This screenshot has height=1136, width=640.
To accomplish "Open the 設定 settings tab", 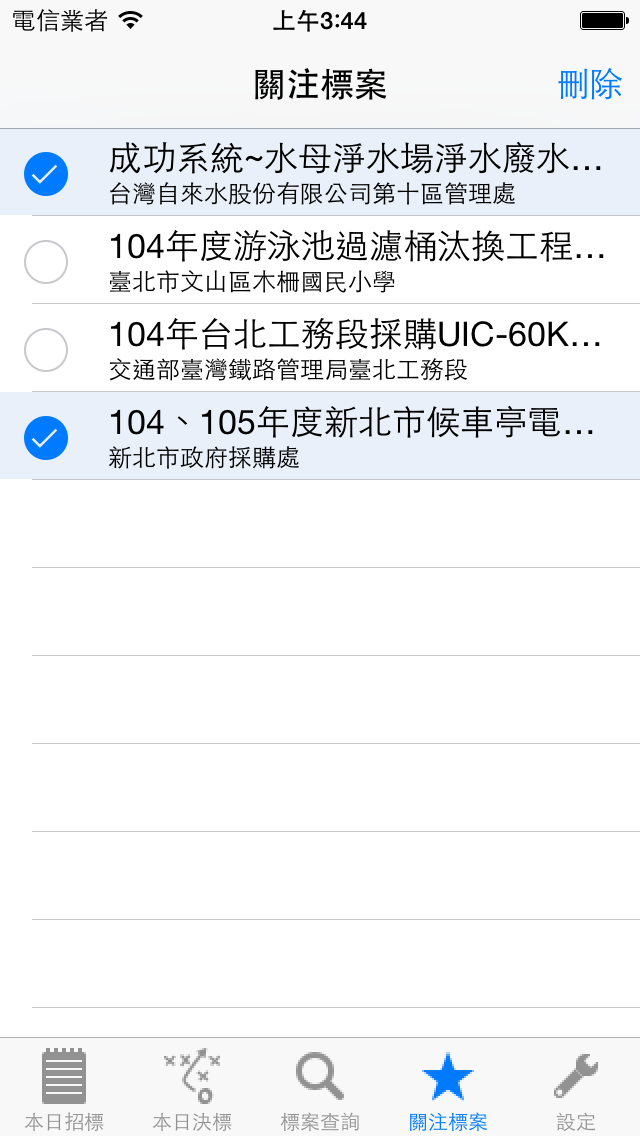I will coord(576,1089).
